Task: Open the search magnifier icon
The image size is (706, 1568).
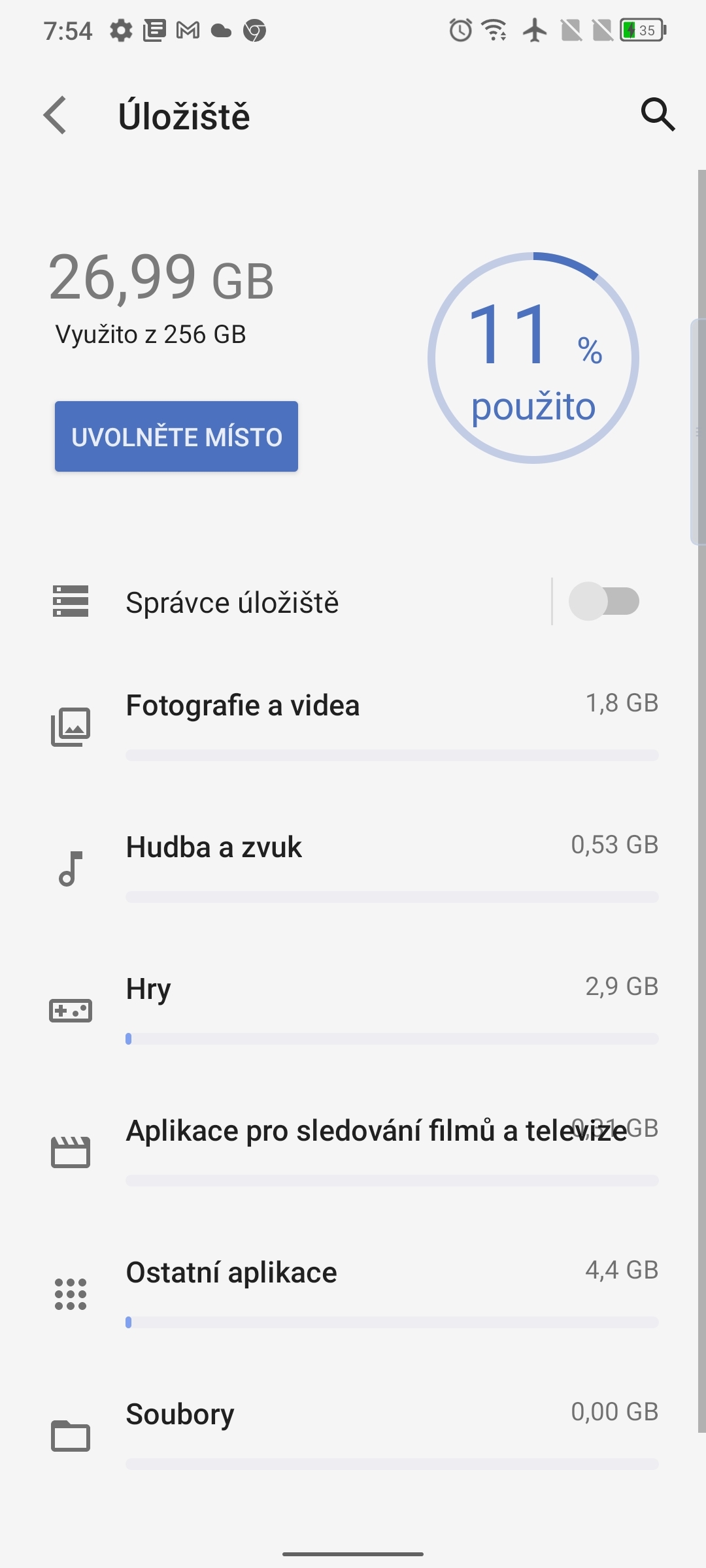Action: pos(658,116)
